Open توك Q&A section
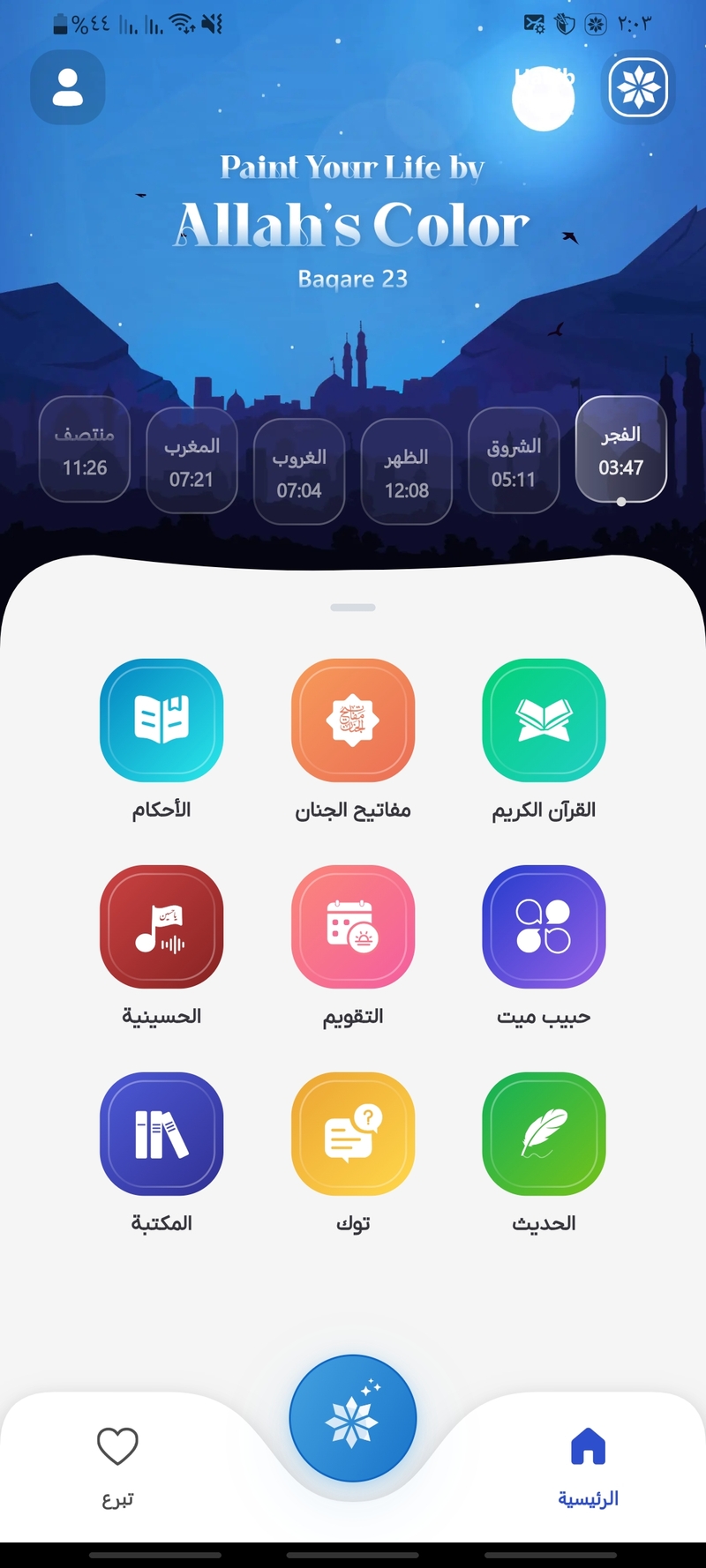 (353, 1134)
